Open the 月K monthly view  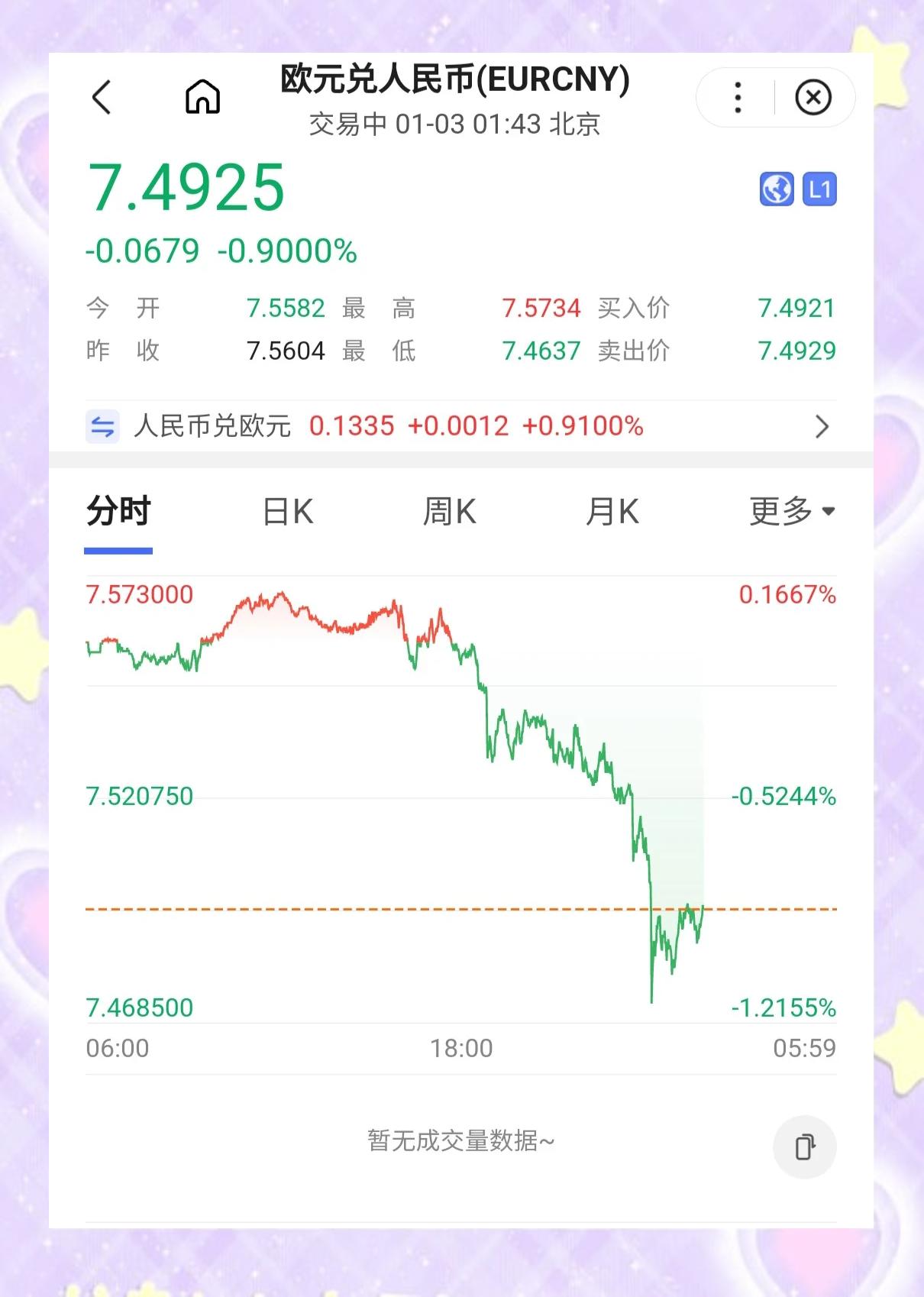pos(612,512)
